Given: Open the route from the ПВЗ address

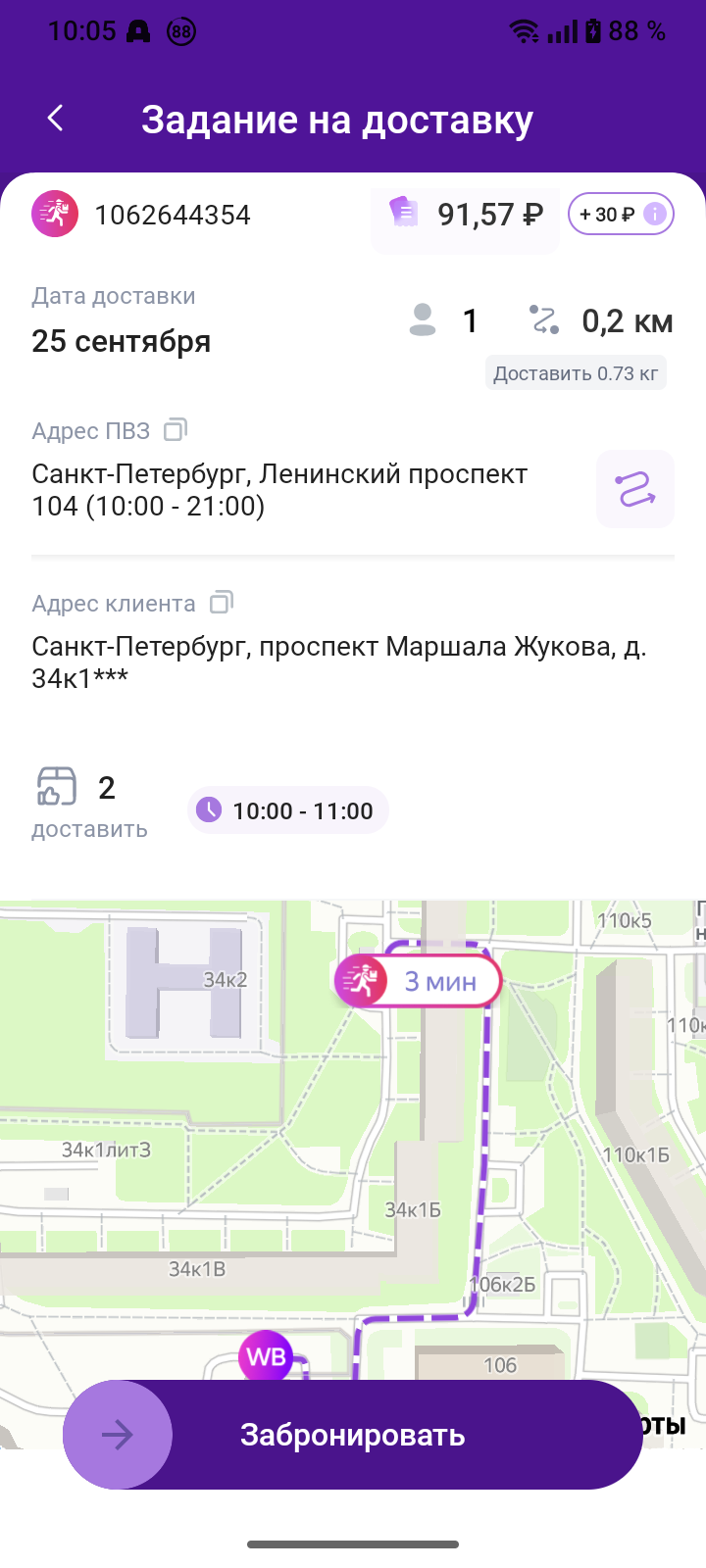Looking at the screenshot, I should click(635, 489).
